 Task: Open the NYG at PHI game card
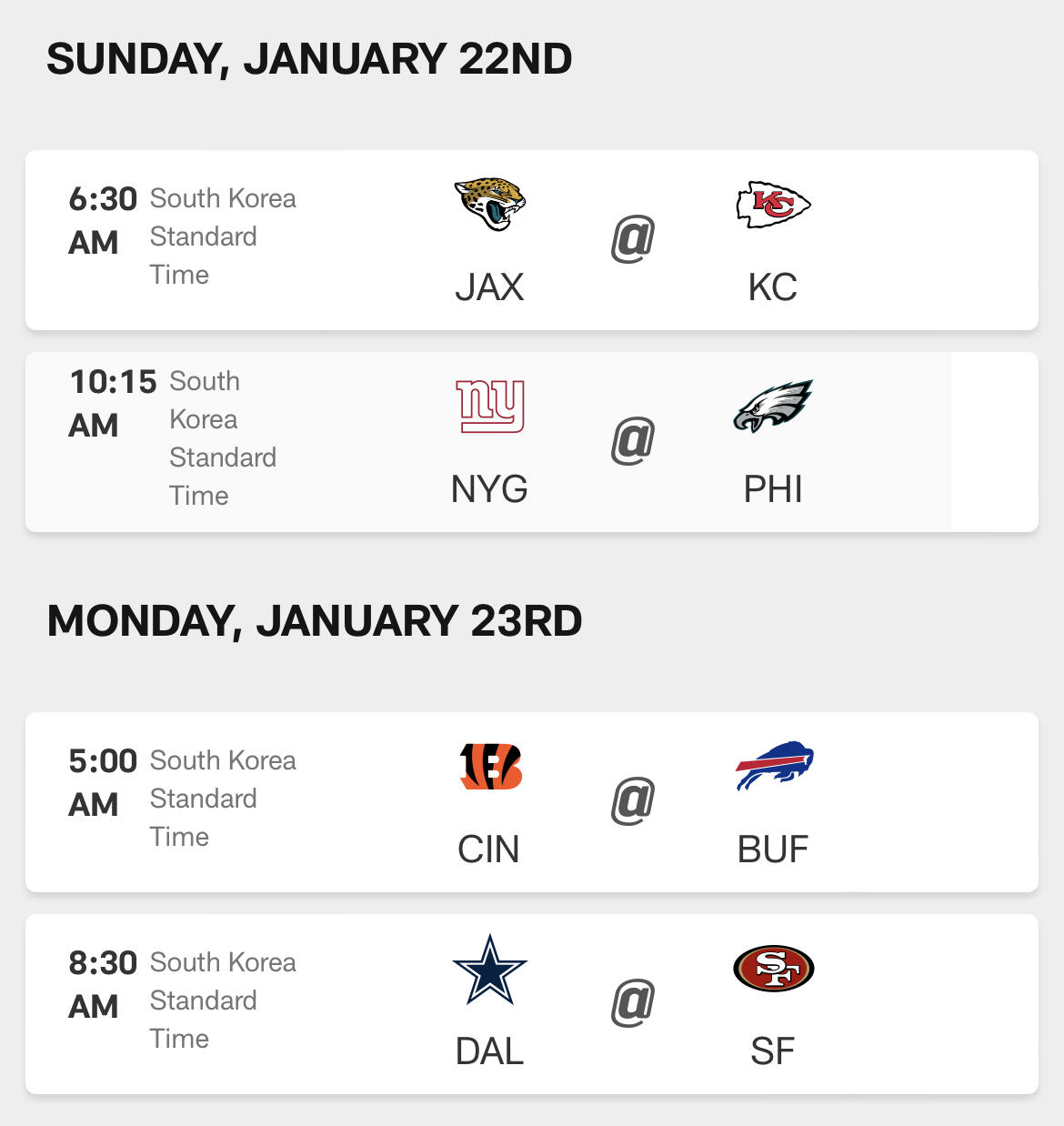(532, 442)
